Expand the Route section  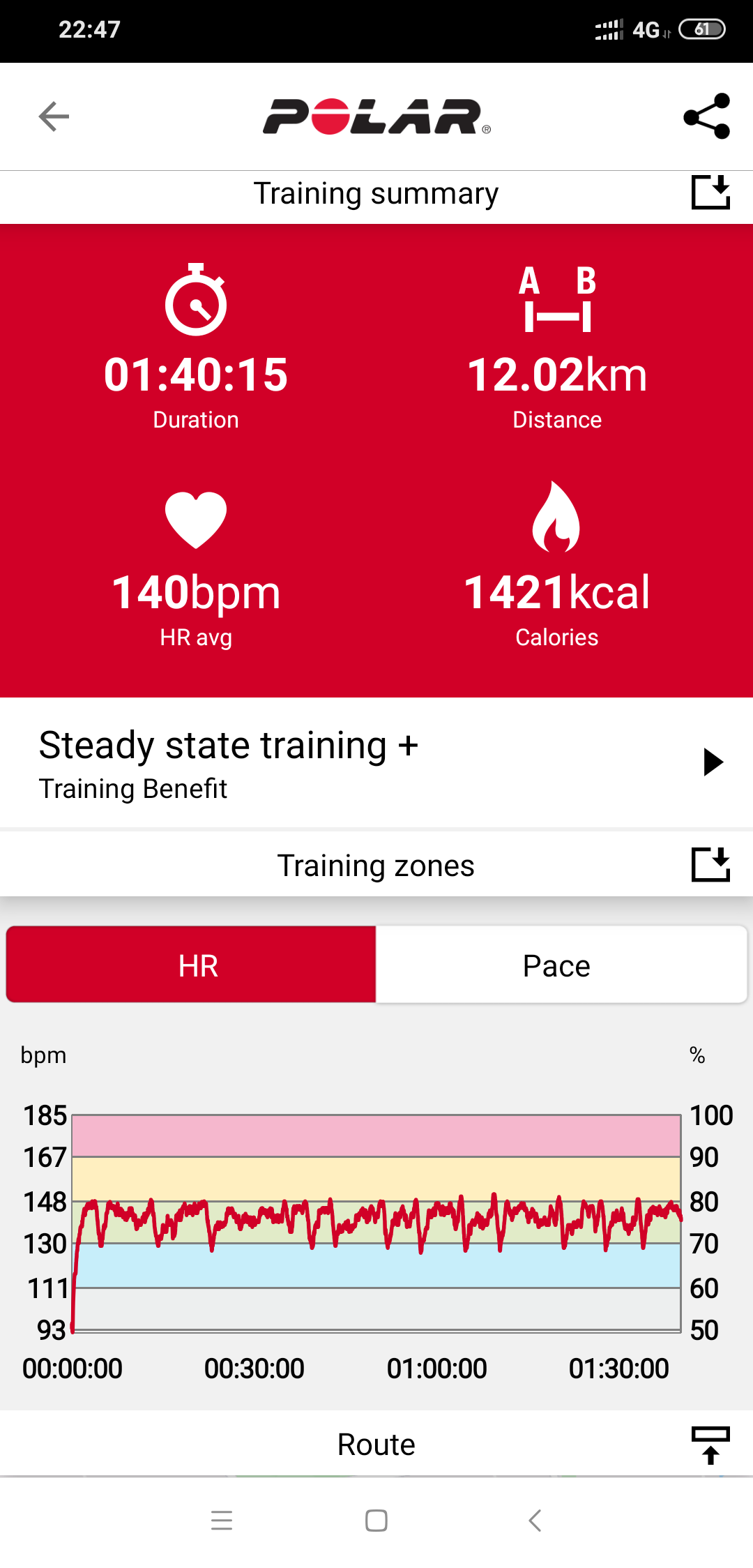710,1445
